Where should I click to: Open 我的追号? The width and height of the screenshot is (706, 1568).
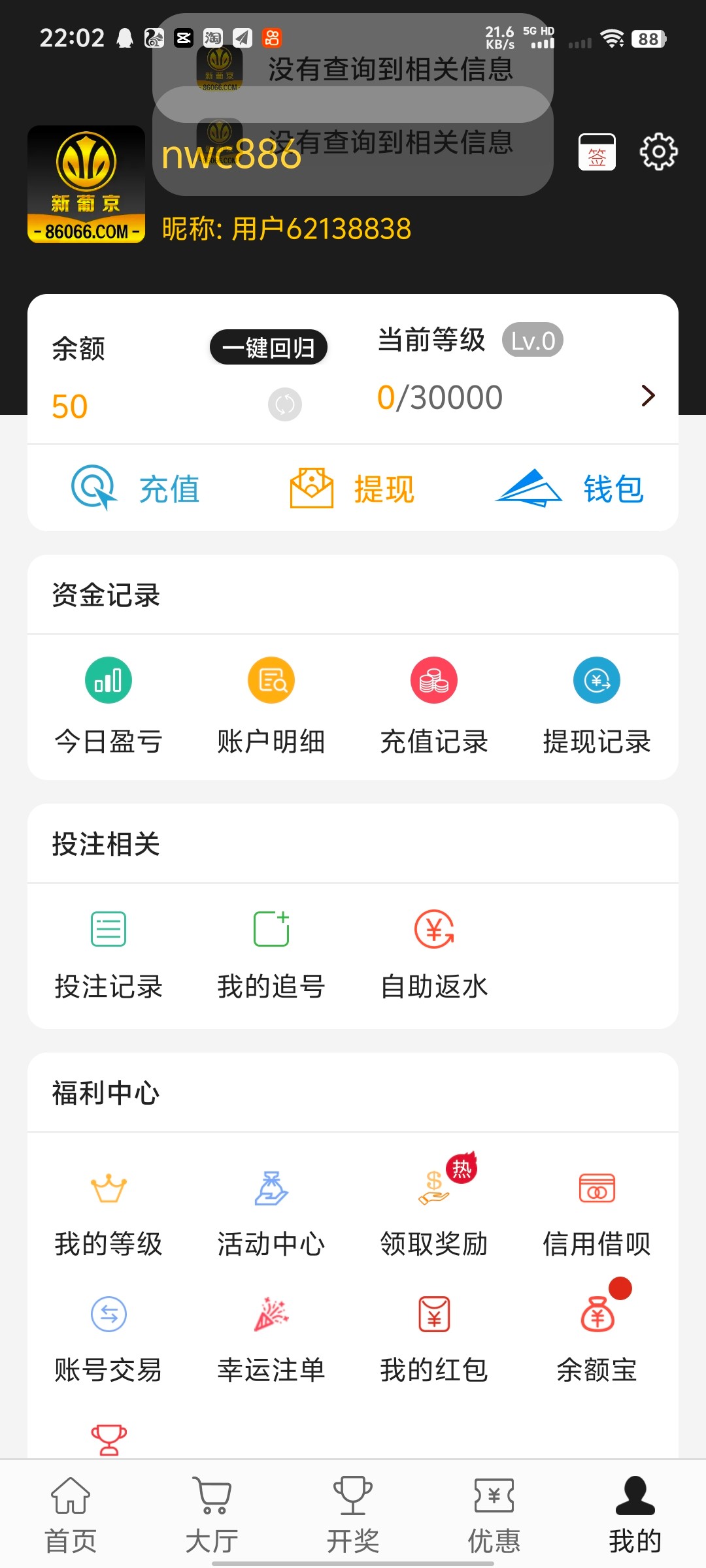pyautogui.click(x=271, y=955)
